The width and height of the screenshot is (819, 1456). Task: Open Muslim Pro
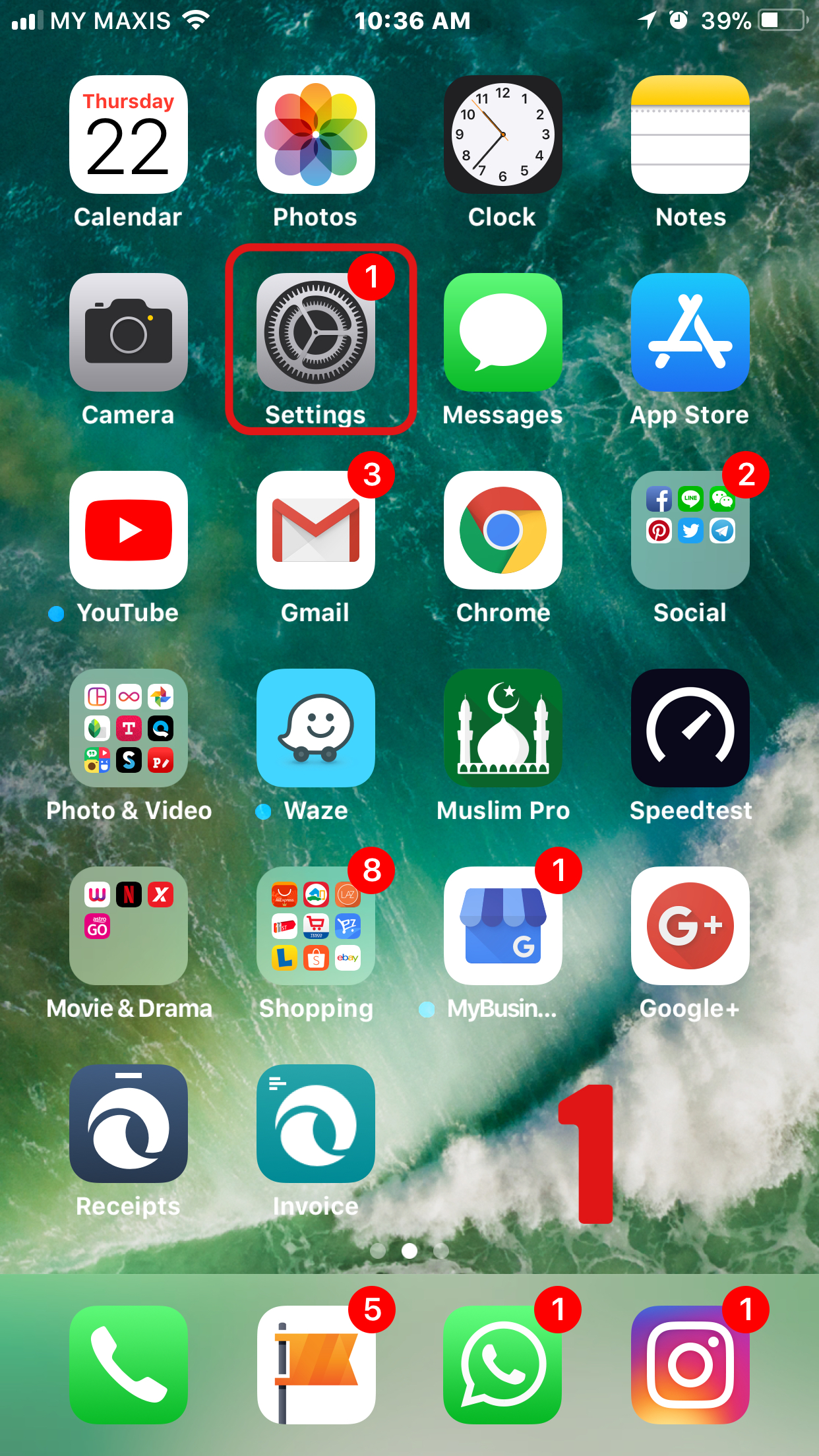point(503,728)
